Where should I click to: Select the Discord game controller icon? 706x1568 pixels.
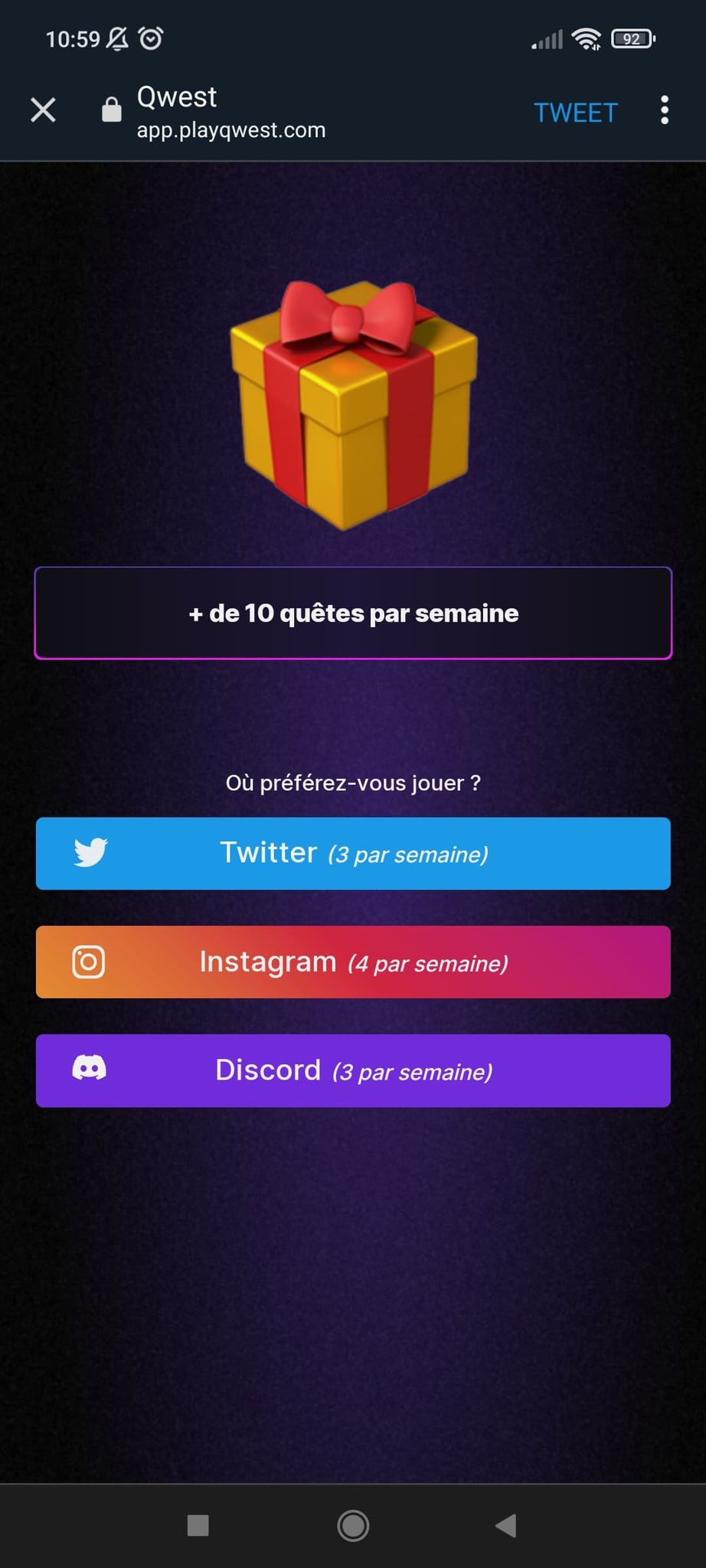90,1070
